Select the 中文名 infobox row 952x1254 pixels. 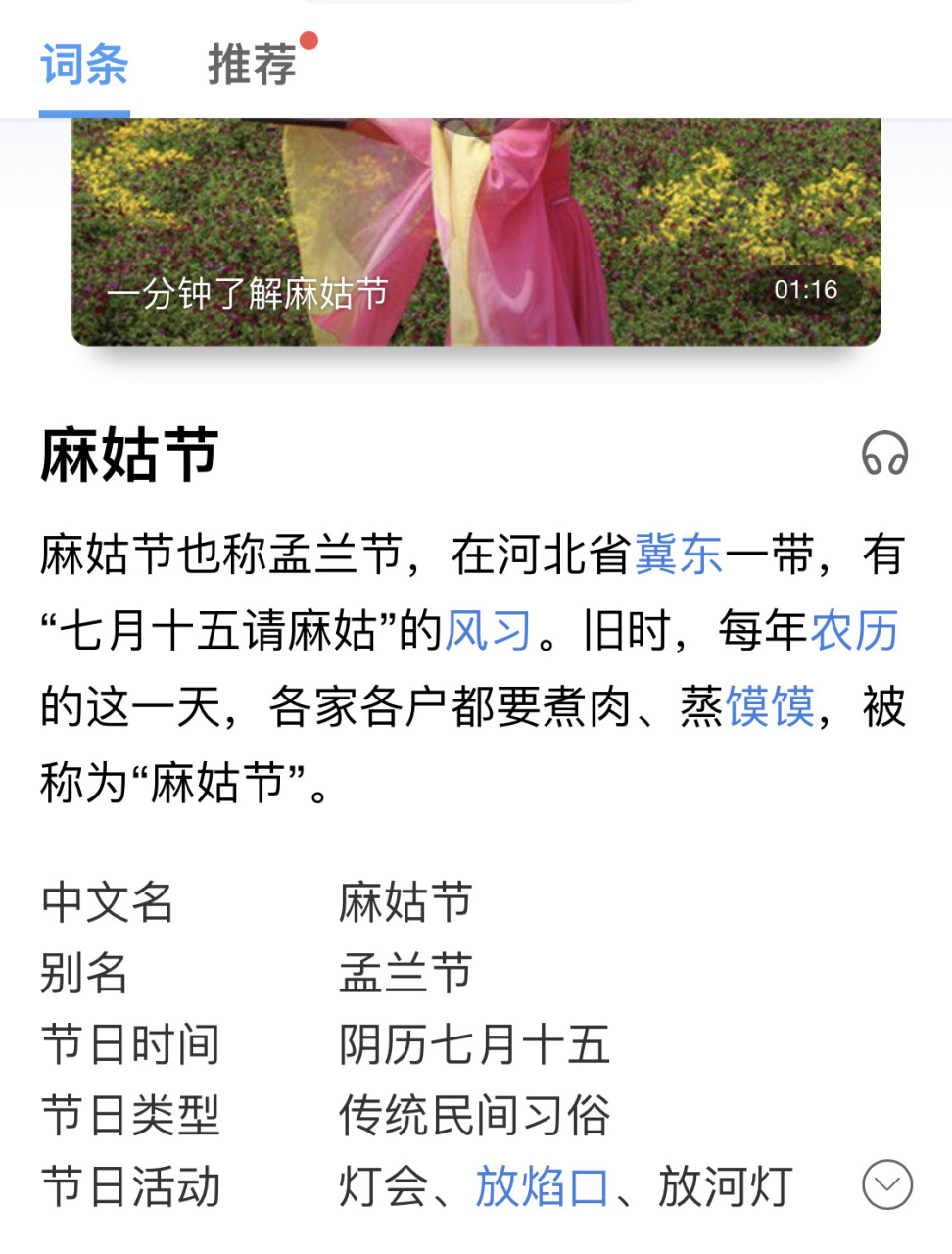108,903
